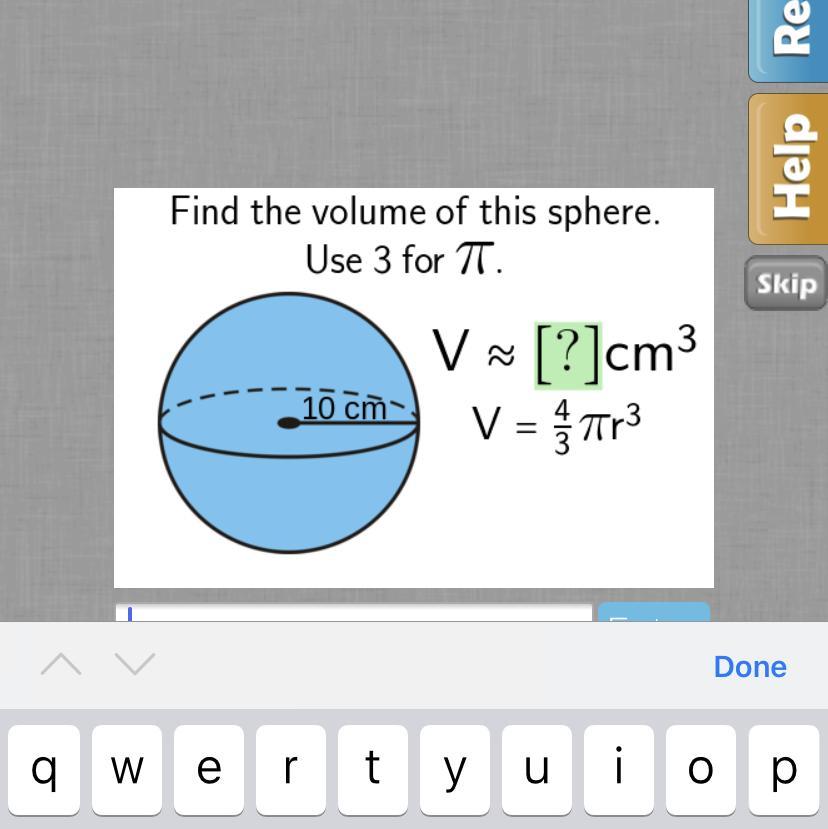Tap the "p" key on the keyboard

(x=783, y=770)
